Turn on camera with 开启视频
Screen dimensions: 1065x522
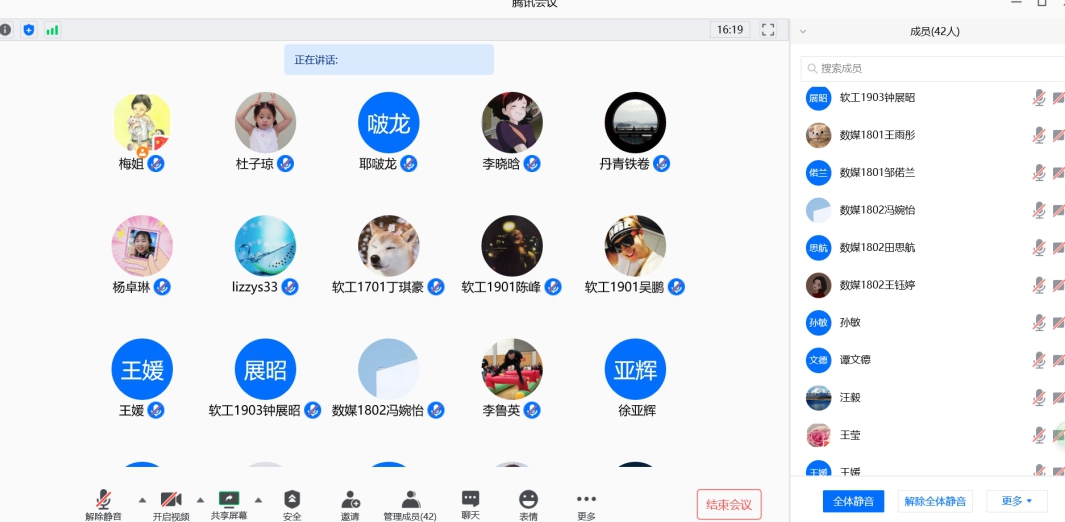[x=171, y=503]
